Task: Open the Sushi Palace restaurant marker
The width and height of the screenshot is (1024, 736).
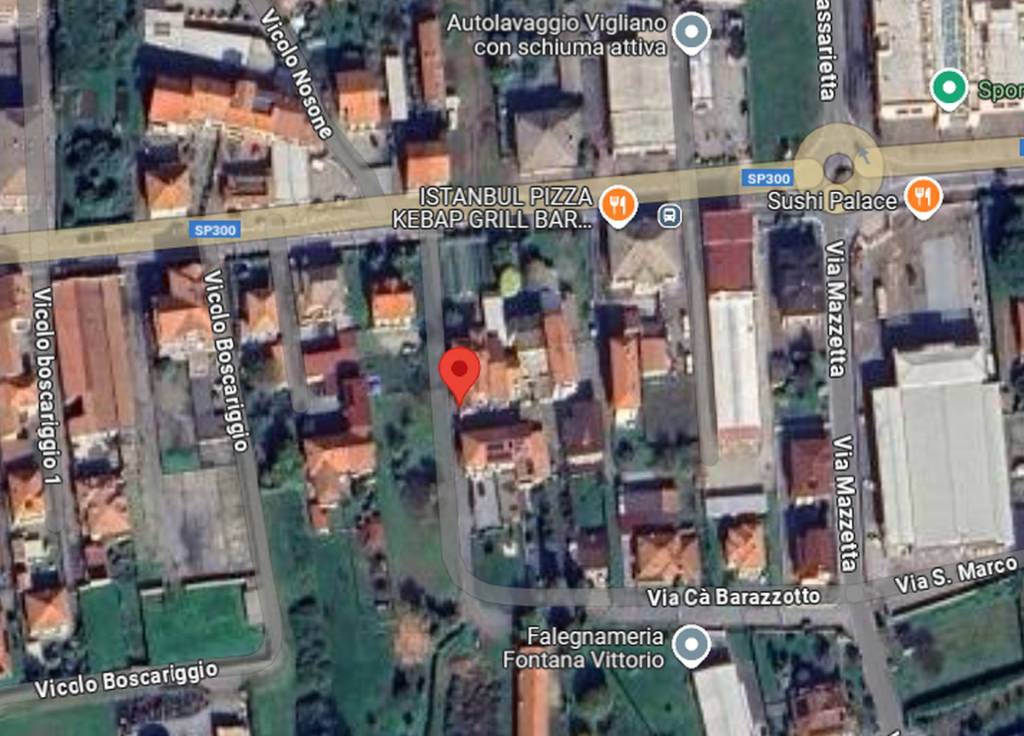Action: pos(922,196)
